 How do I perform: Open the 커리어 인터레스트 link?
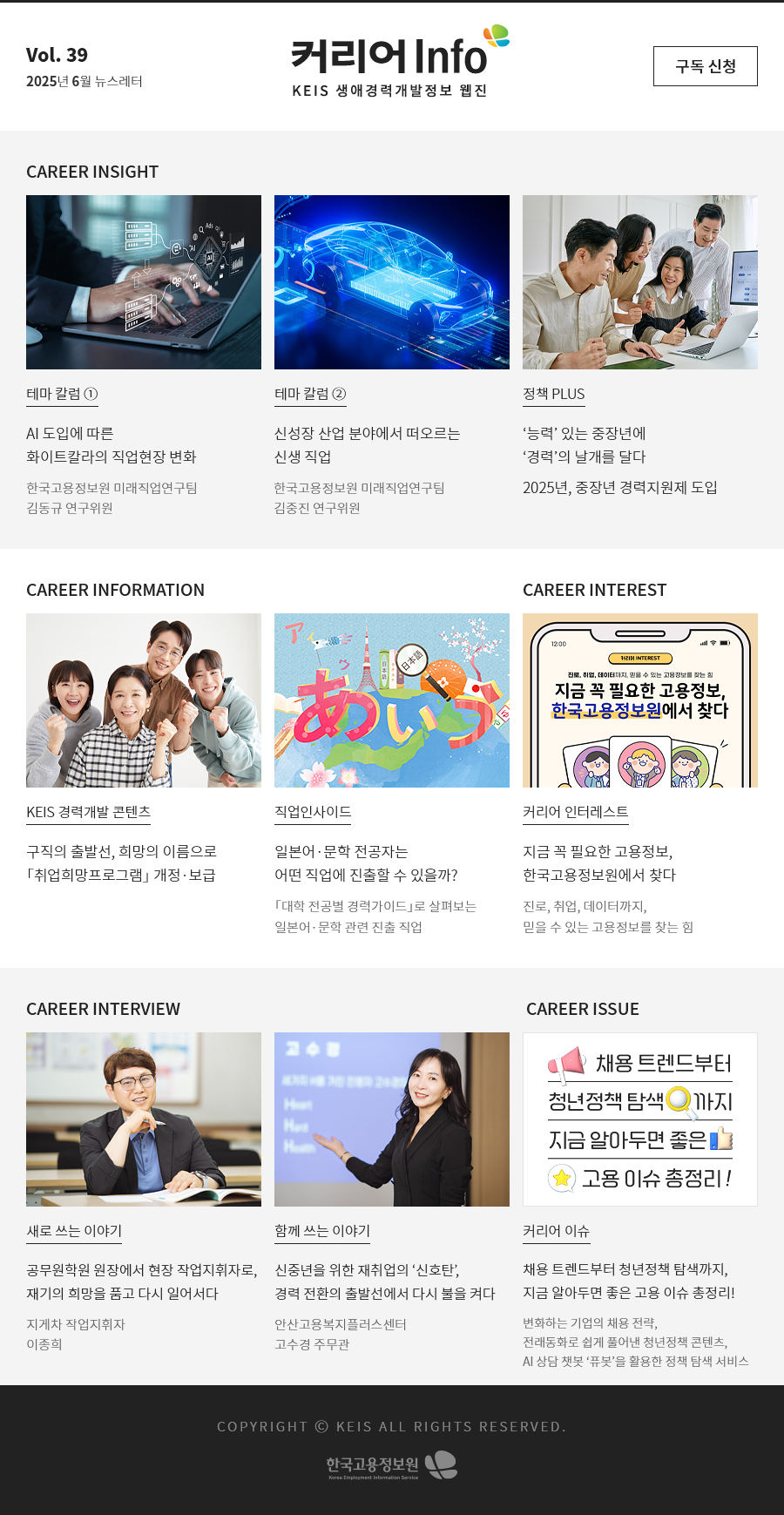(x=575, y=812)
